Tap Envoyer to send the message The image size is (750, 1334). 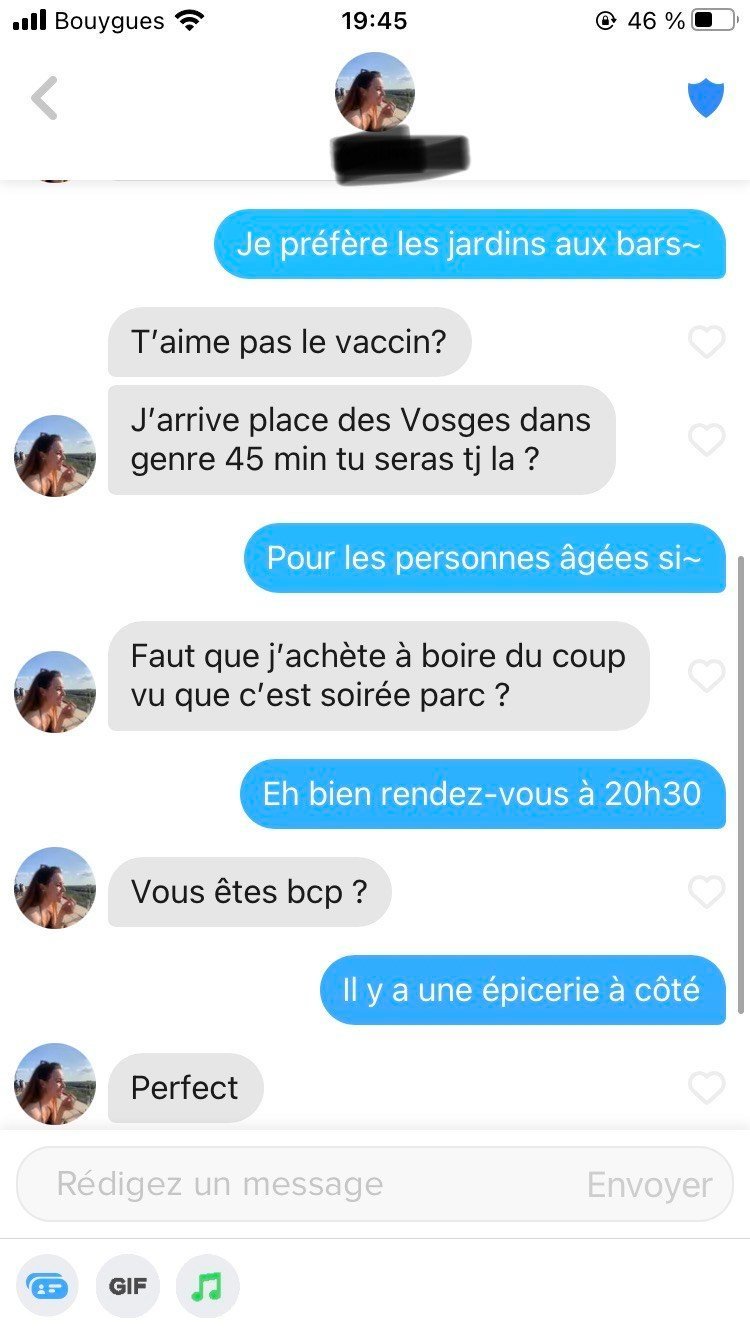[x=649, y=1185]
